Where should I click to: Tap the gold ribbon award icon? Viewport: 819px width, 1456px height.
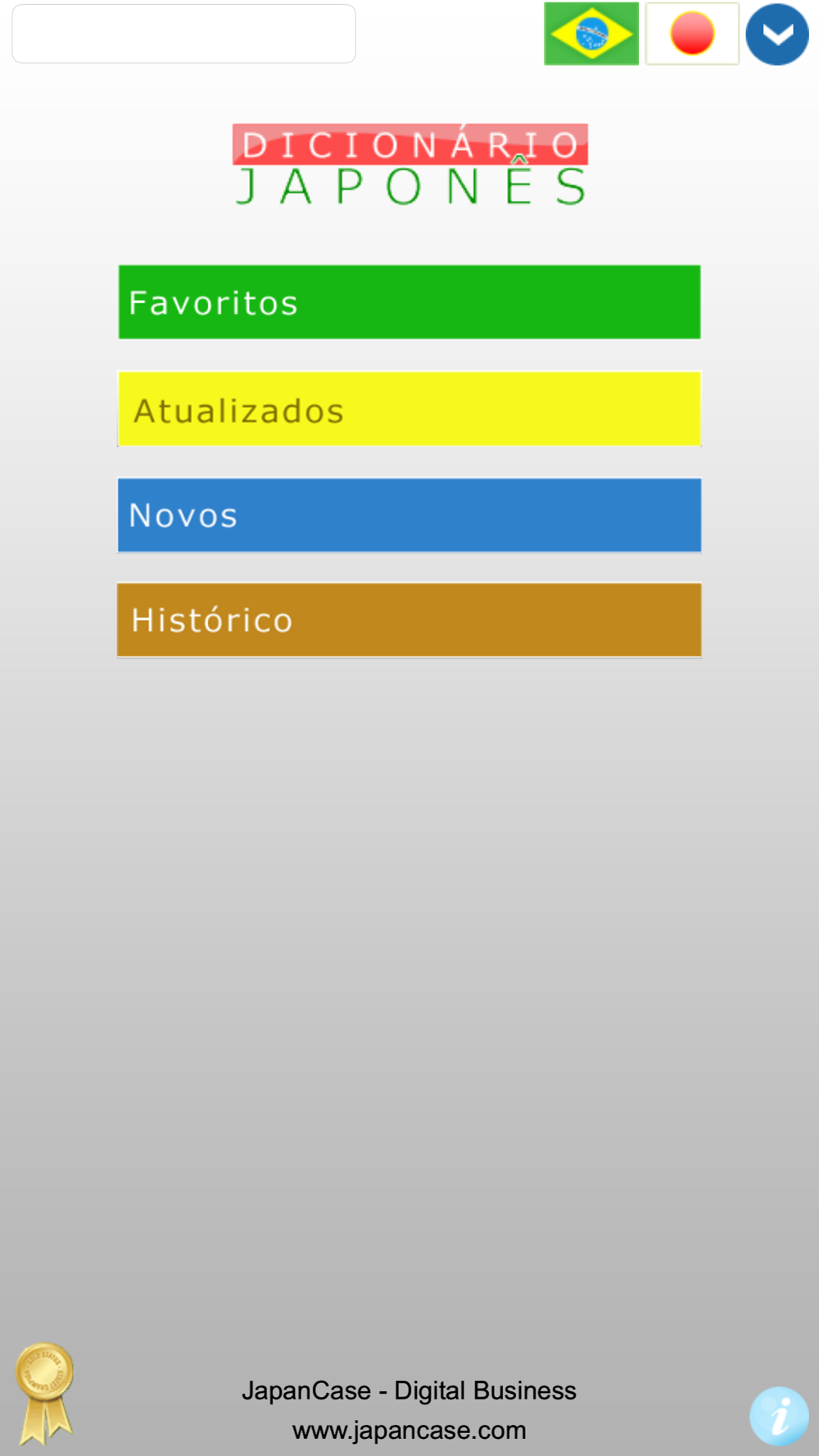[44, 1393]
